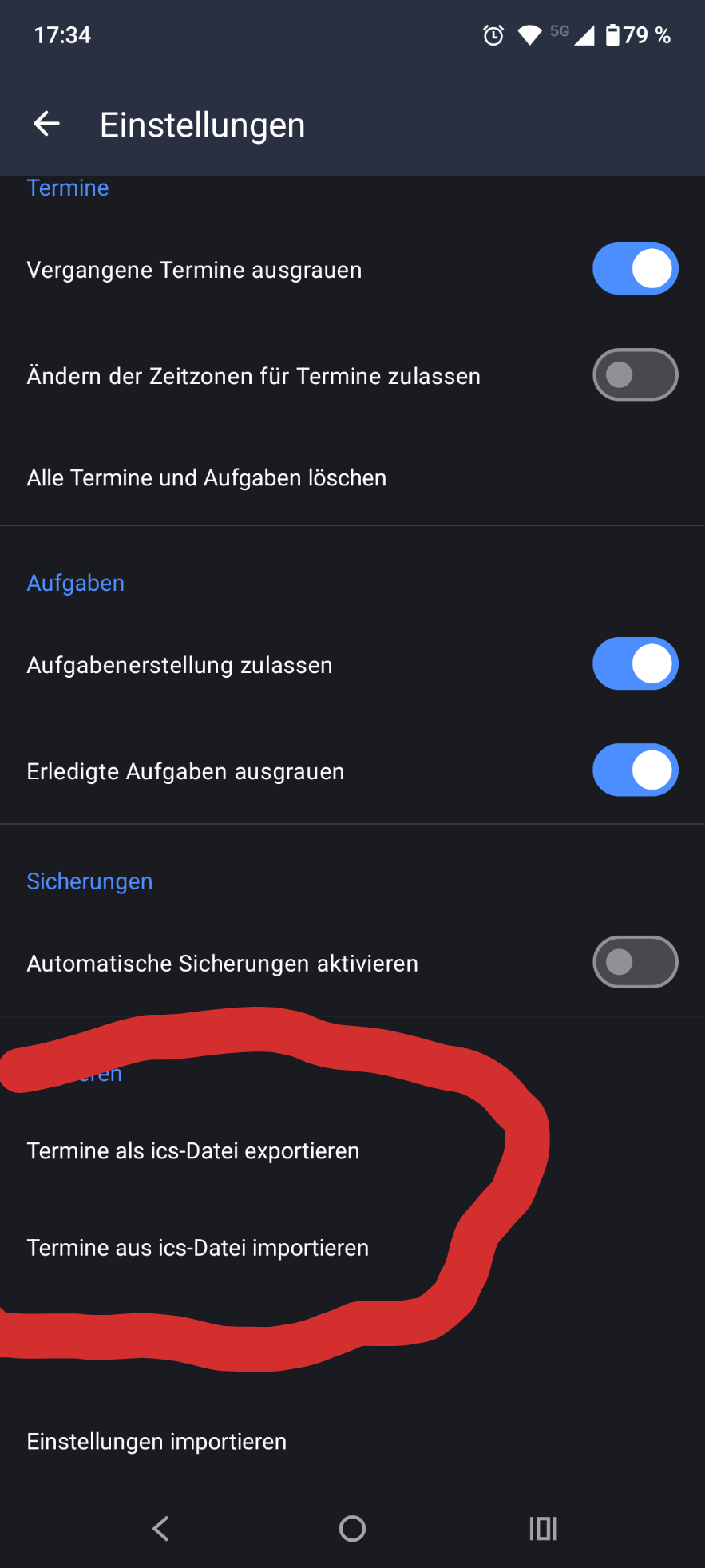This screenshot has width=705, height=1568.
Task: Enable Ändern der Zeitzonen für Termine zulassen
Action: [635, 375]
